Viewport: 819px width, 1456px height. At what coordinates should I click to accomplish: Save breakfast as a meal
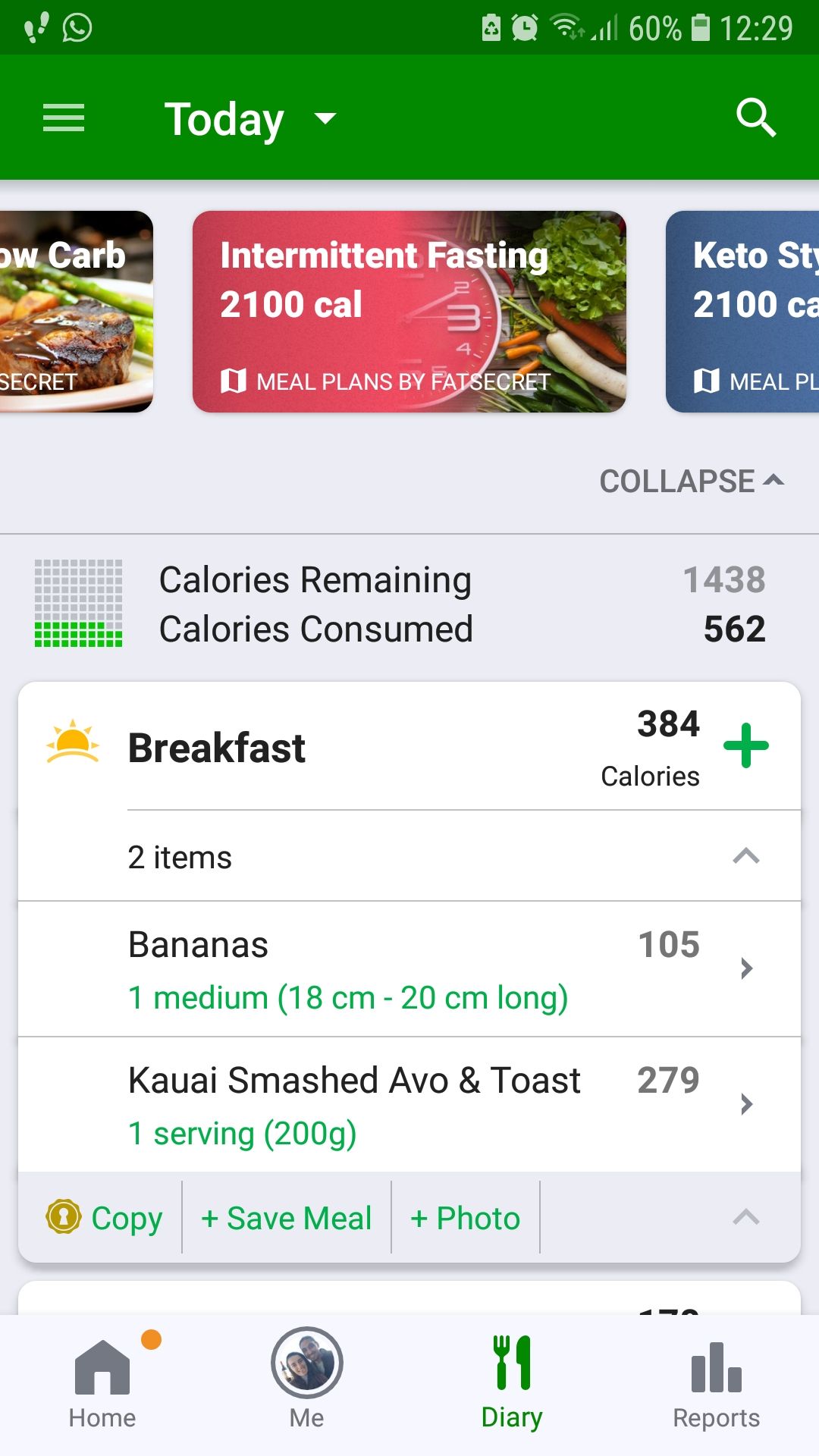tap(287, 1218)
